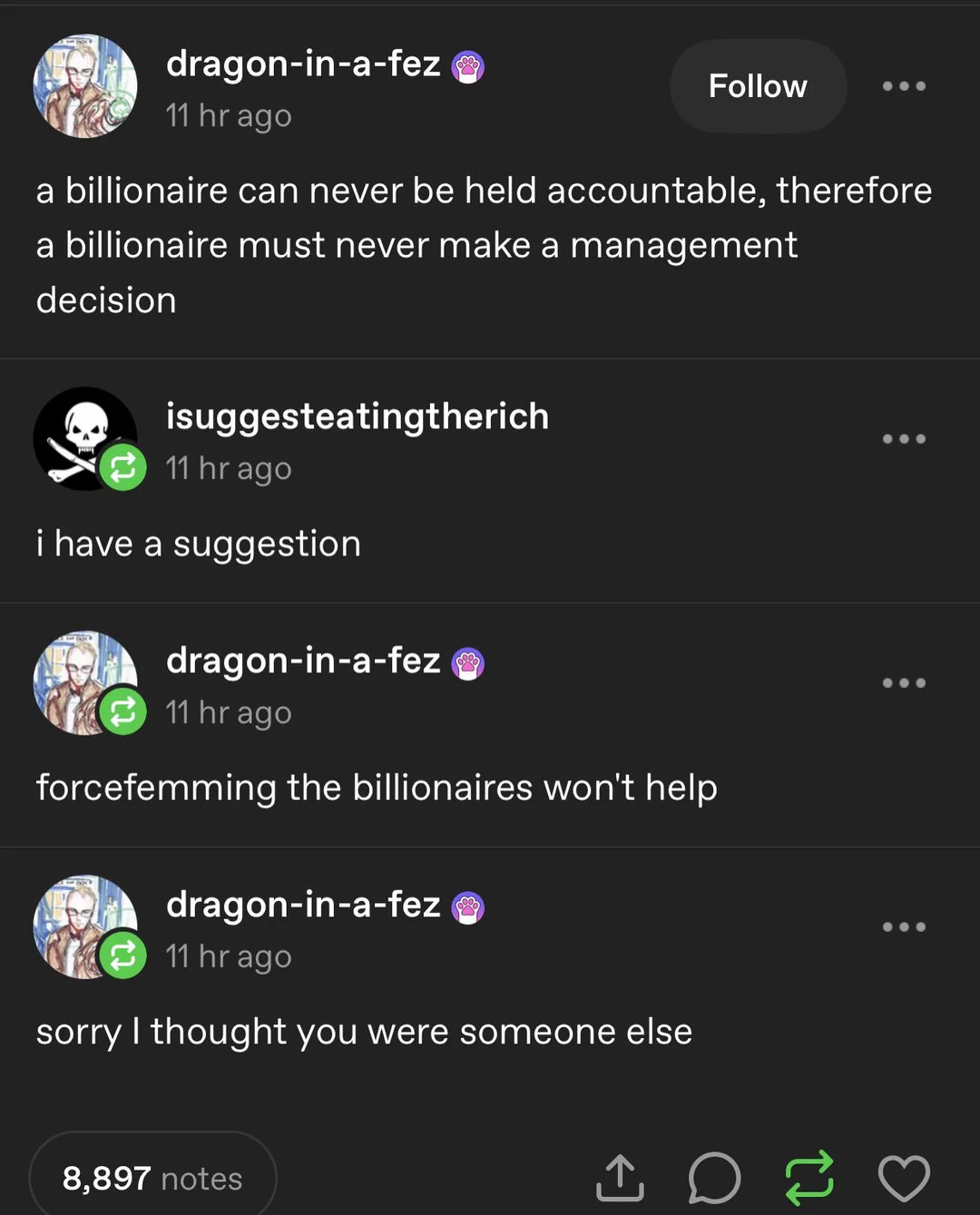Follow dragon-in-a-fez
This screenshot has height=1215, width=980.
tap(758, 86)
